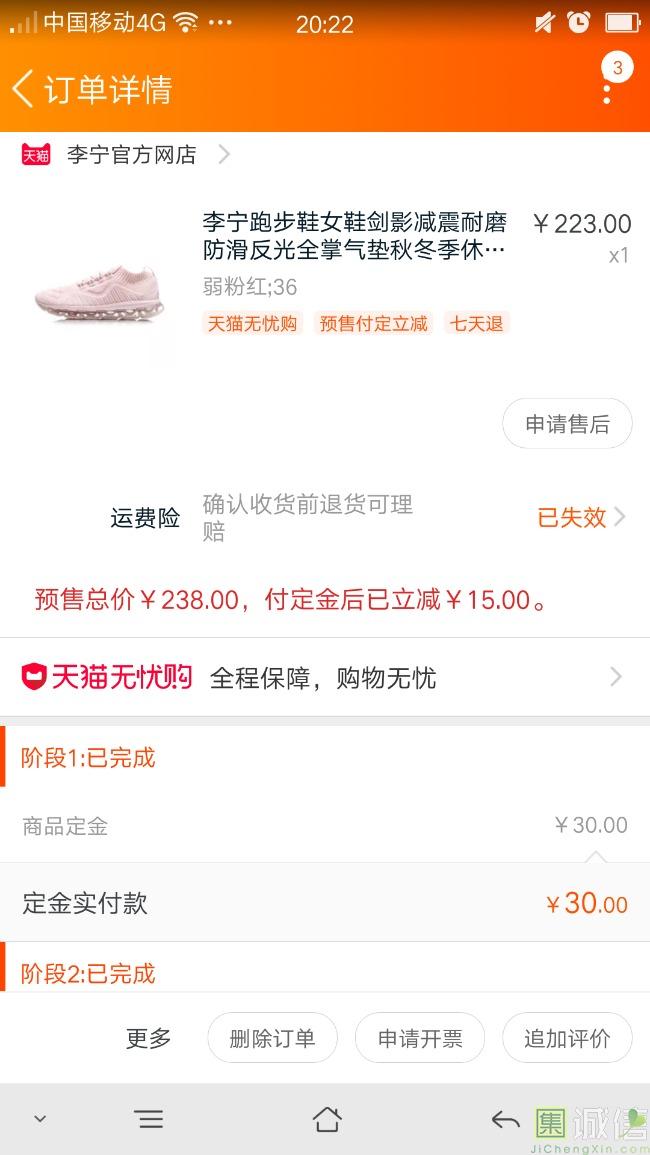Open the system recent apps menu

tap(149, 1119)
